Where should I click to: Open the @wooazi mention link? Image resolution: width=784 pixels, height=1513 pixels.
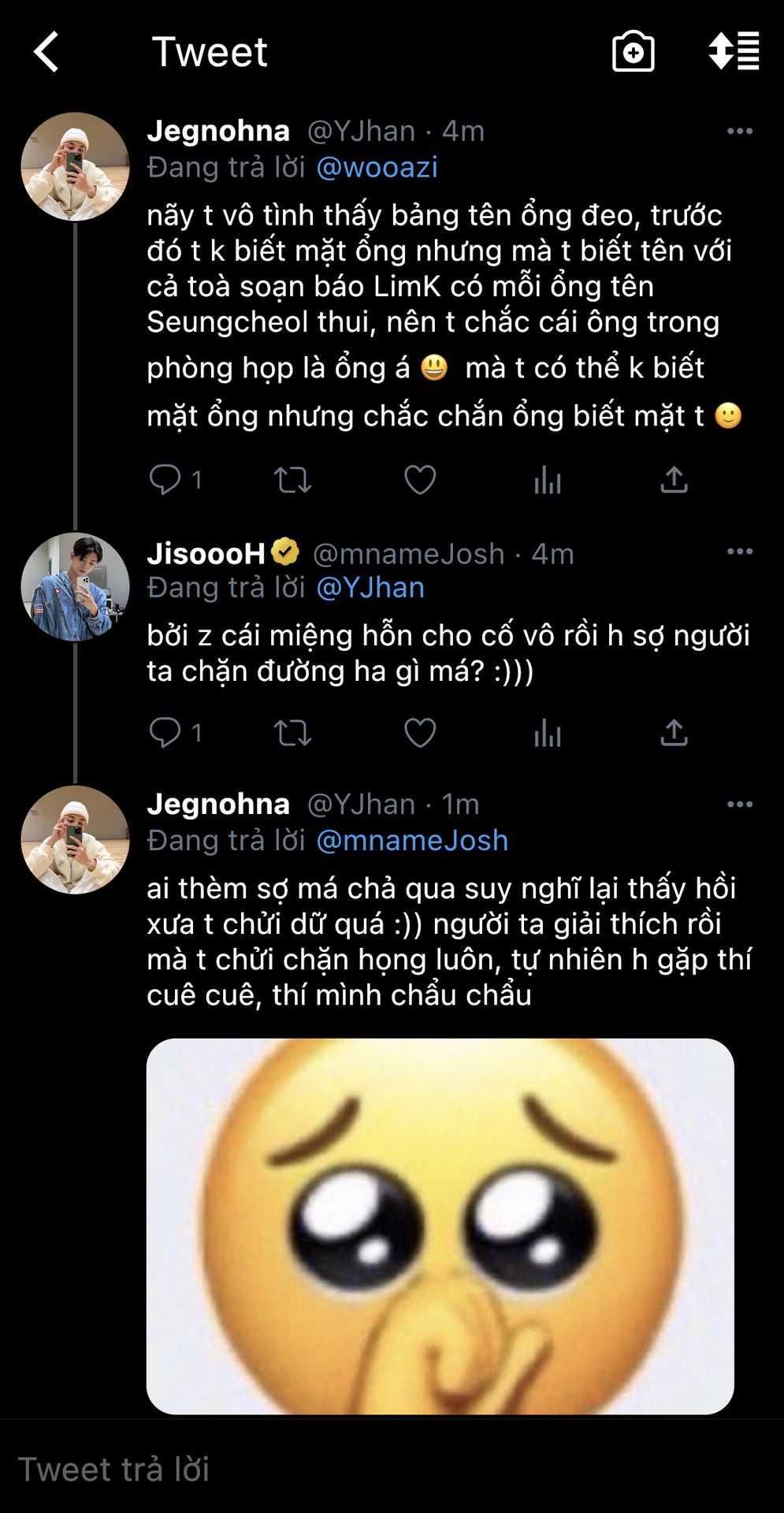pyautogui.click(x=377, y=167)
